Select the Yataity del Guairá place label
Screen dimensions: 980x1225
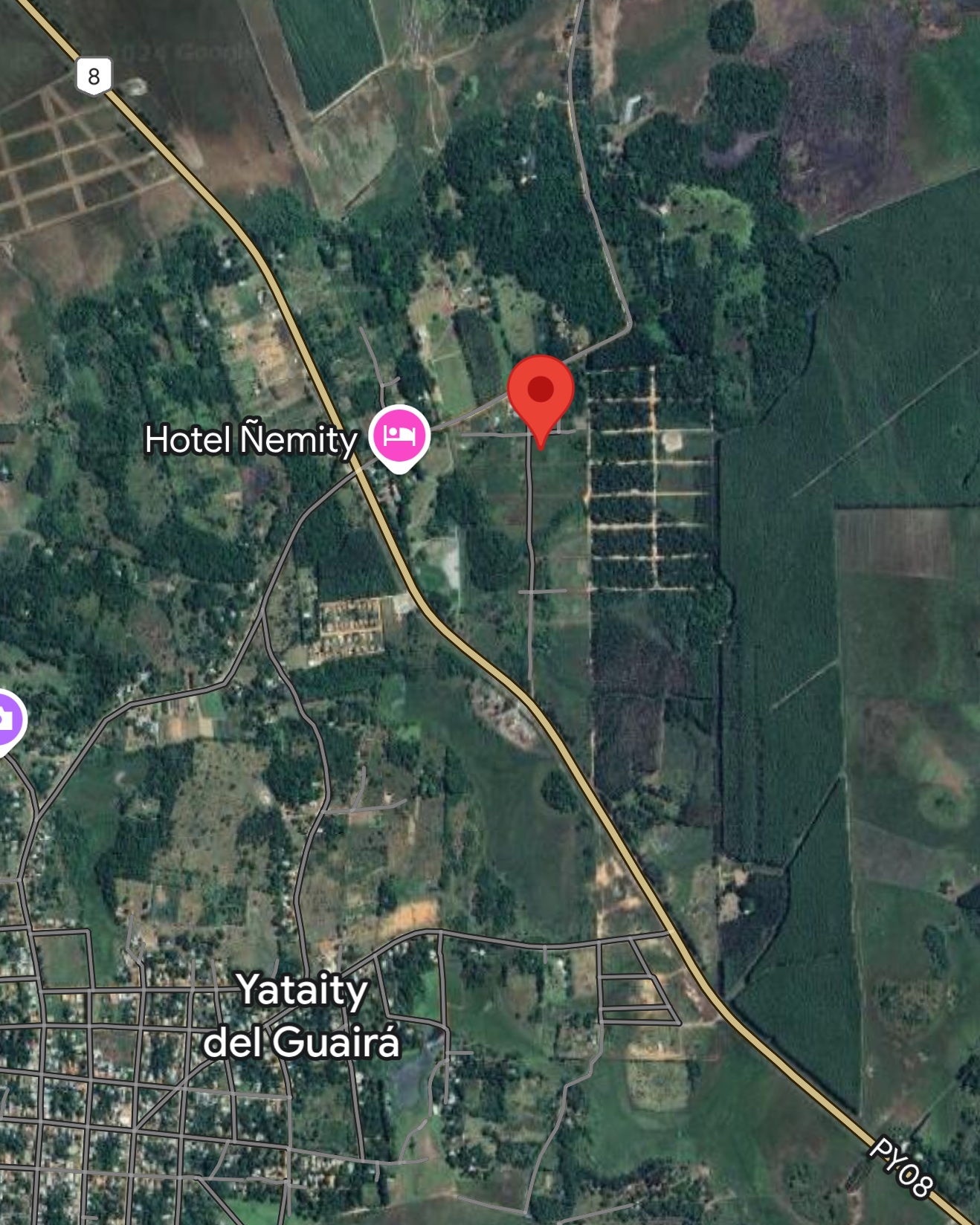coord(302,1015)
